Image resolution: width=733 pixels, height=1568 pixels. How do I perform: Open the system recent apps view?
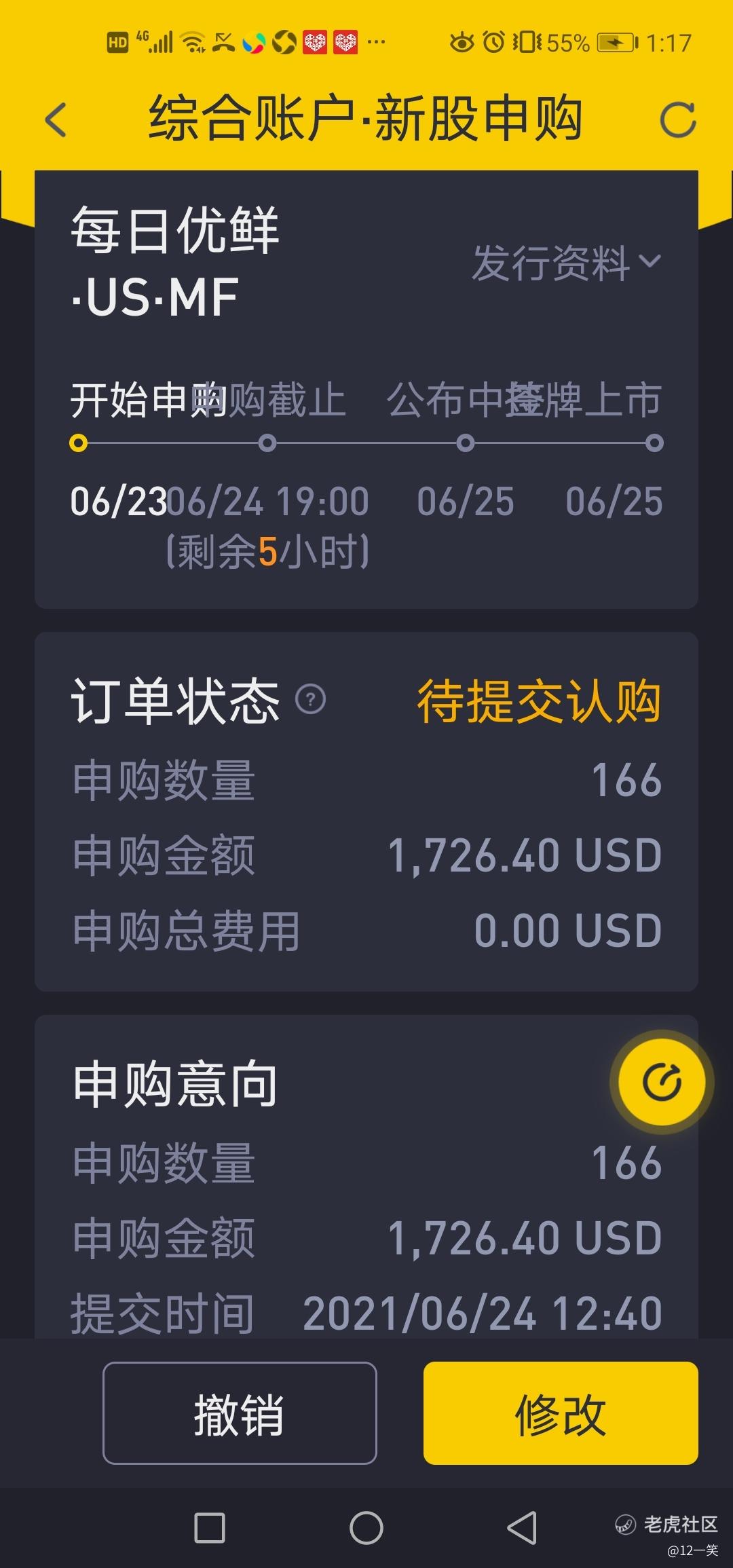click(x=210, y=1528)
